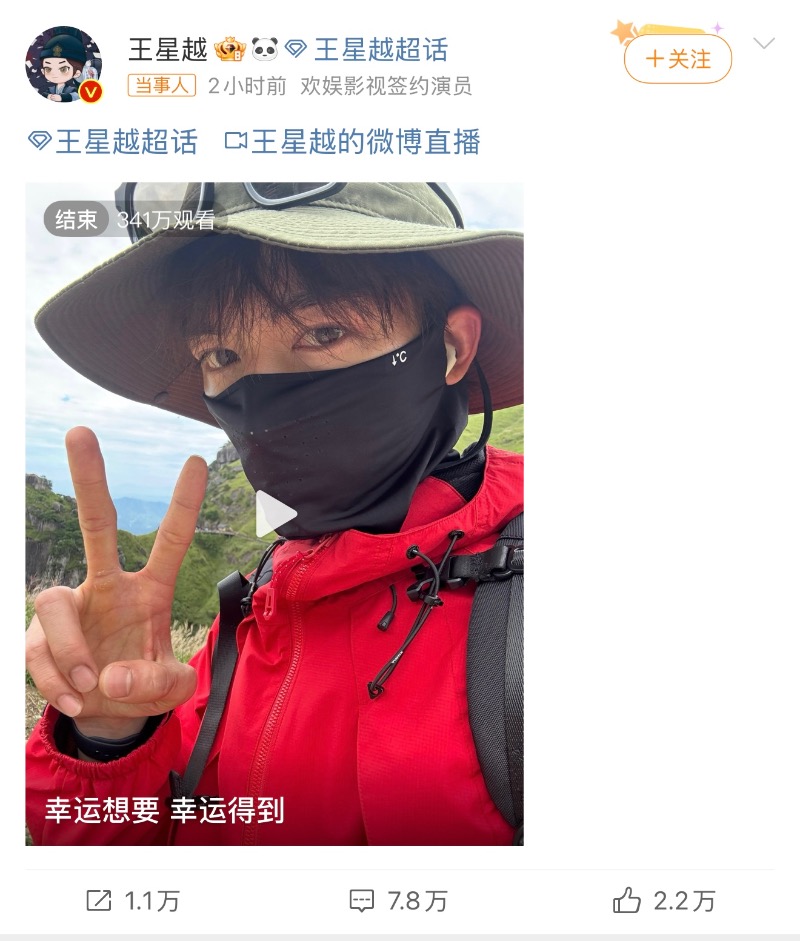Like this post with 2.2万 likes
Screen dimensions: 800x941
664,901
